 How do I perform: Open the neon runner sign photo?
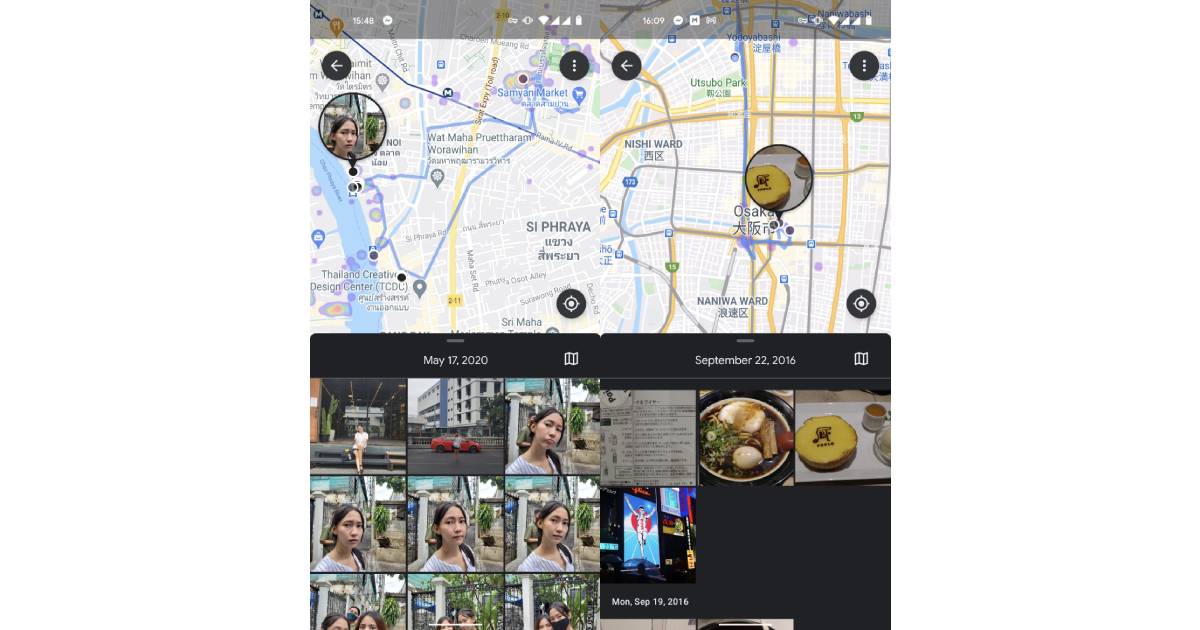(648, 534)
